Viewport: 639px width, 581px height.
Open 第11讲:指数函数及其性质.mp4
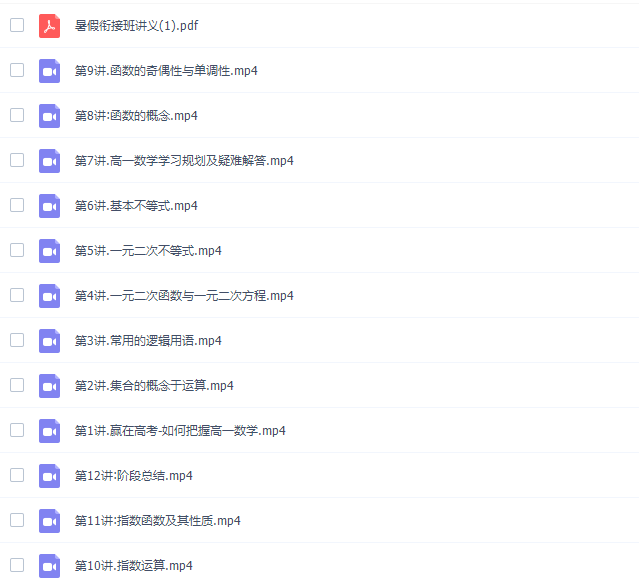coord(158,521)
